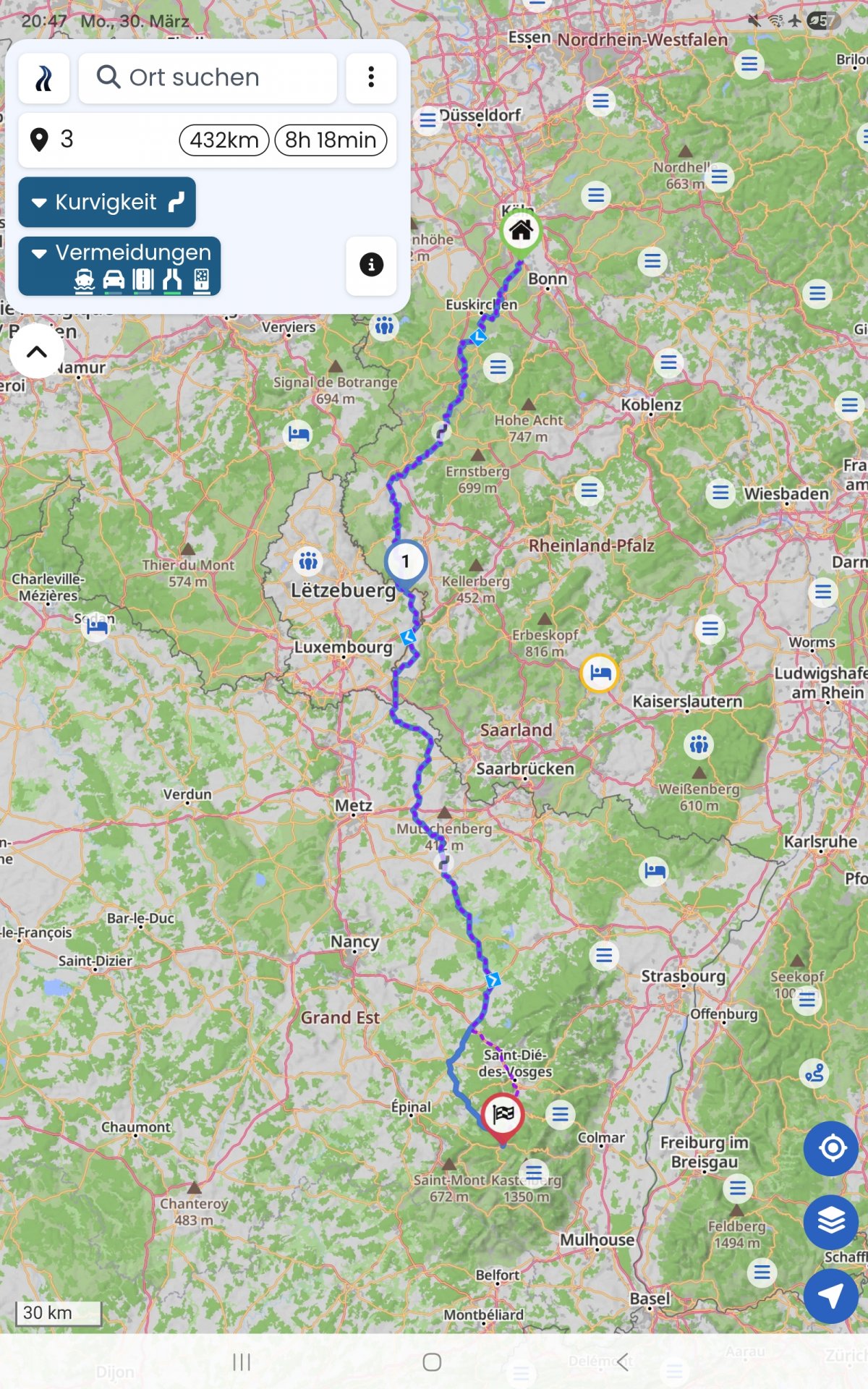The image size is (868, 1389).
Task: Open the three-dot overflow menu
Action: [371, 78]
